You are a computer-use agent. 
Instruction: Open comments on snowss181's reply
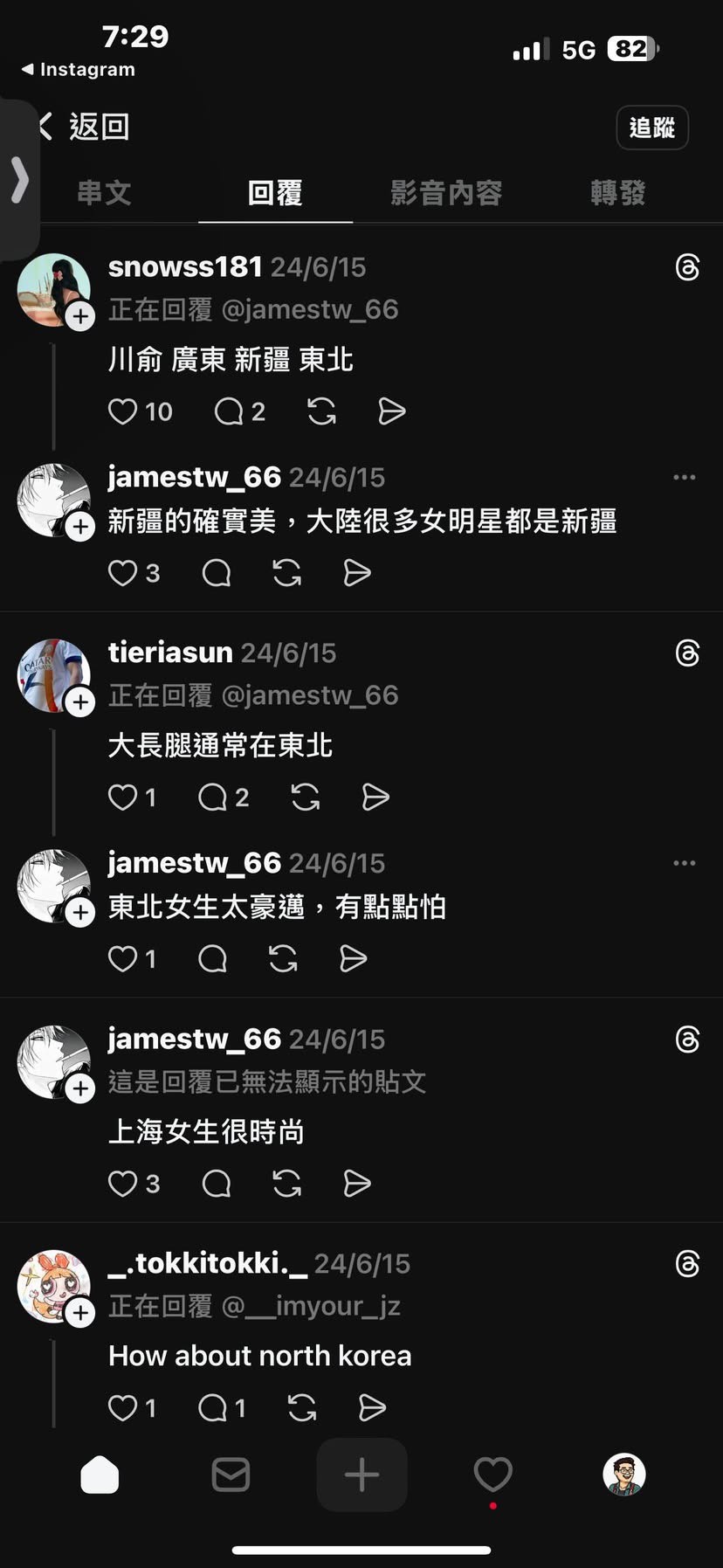click(x=229, y=411)
